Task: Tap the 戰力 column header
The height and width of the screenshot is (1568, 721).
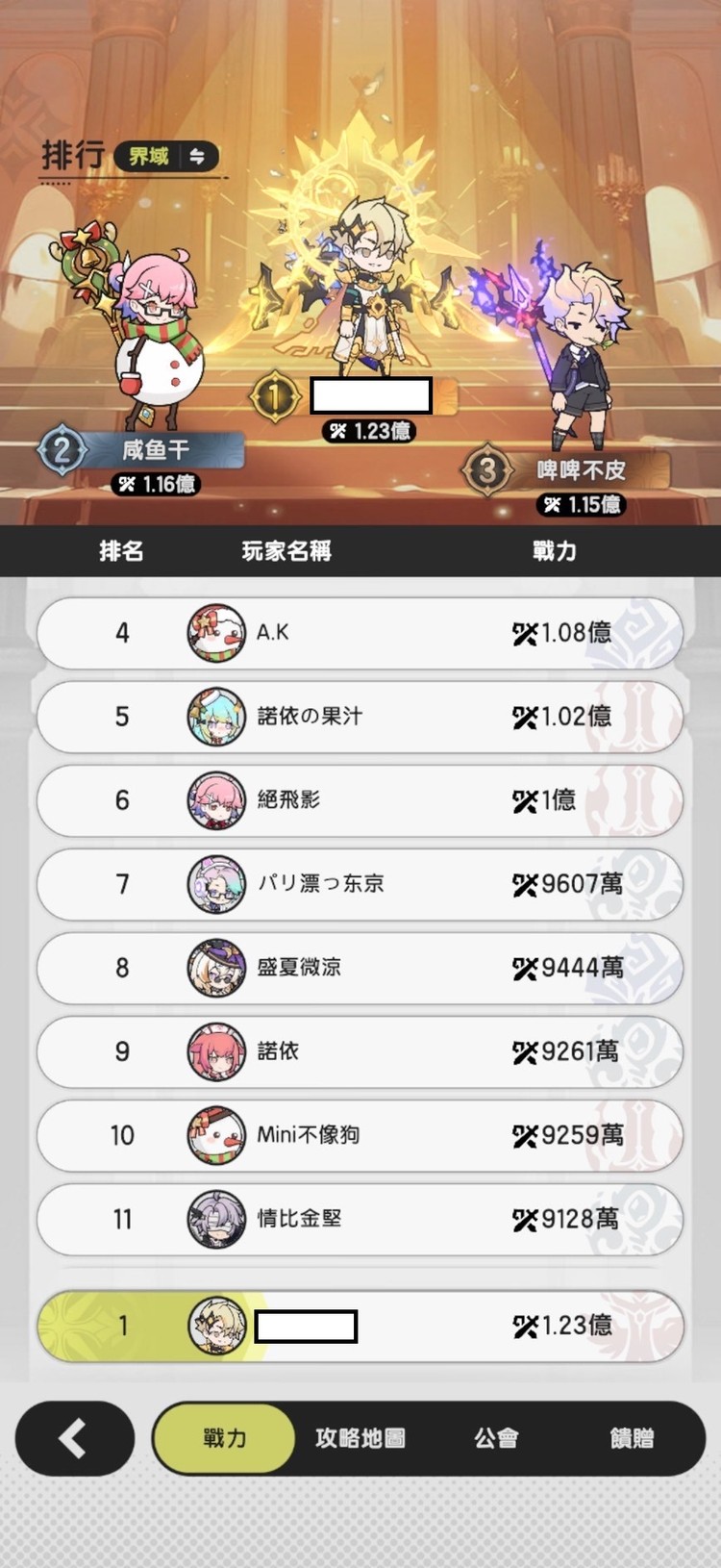Action: click(x=553, y=551)
